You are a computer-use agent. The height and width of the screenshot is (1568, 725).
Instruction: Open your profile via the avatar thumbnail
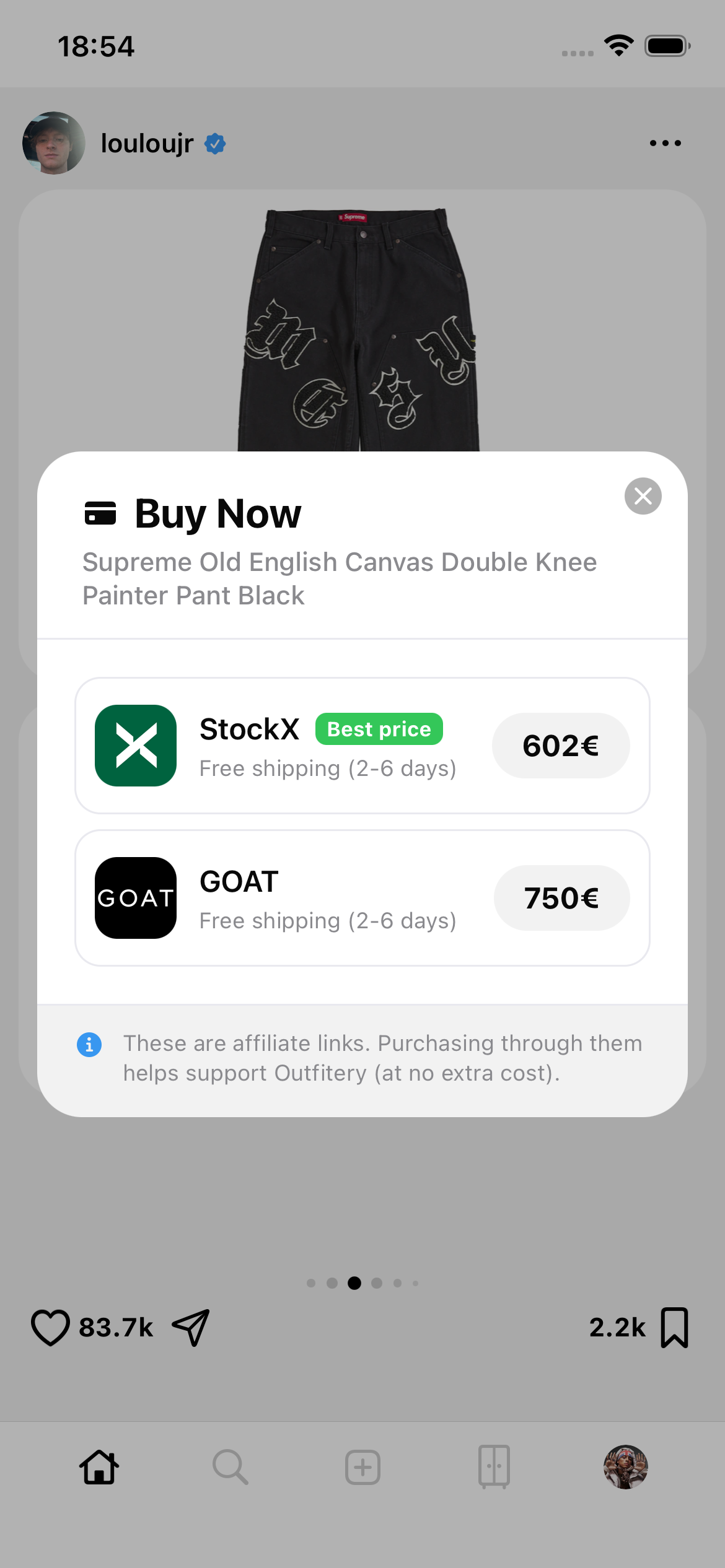[x=625, y=1467]
